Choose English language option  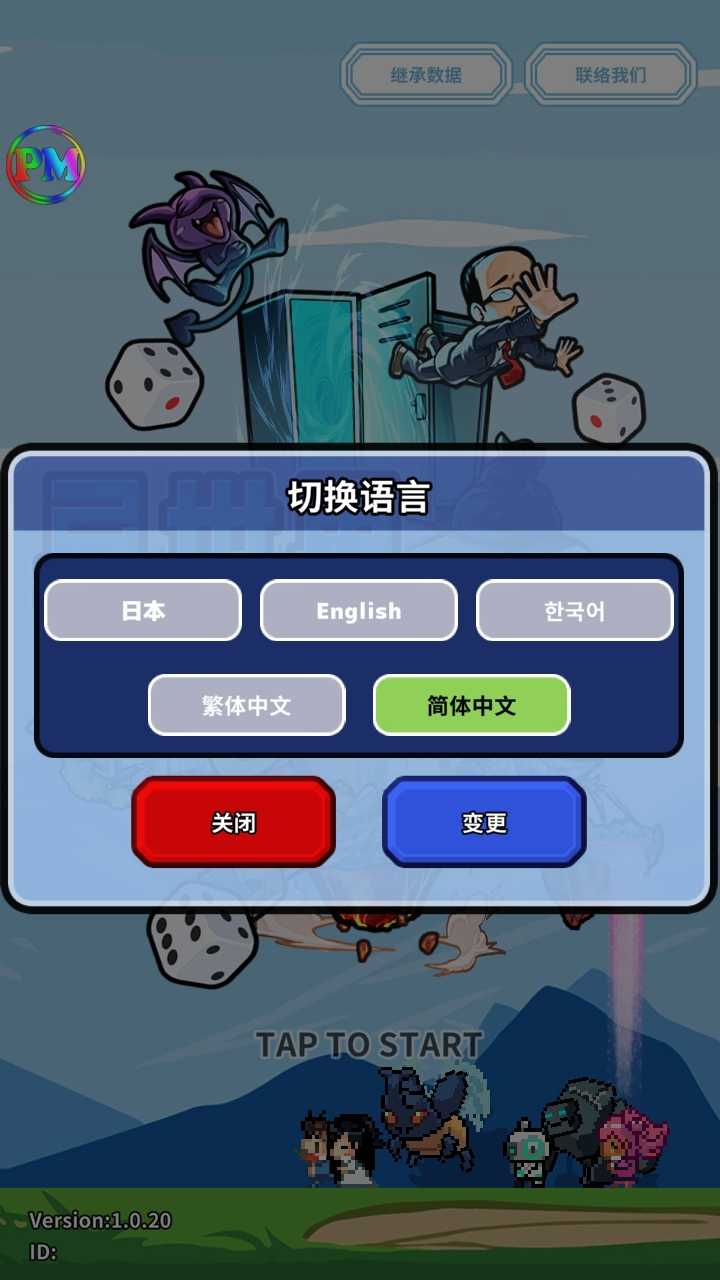359,610
